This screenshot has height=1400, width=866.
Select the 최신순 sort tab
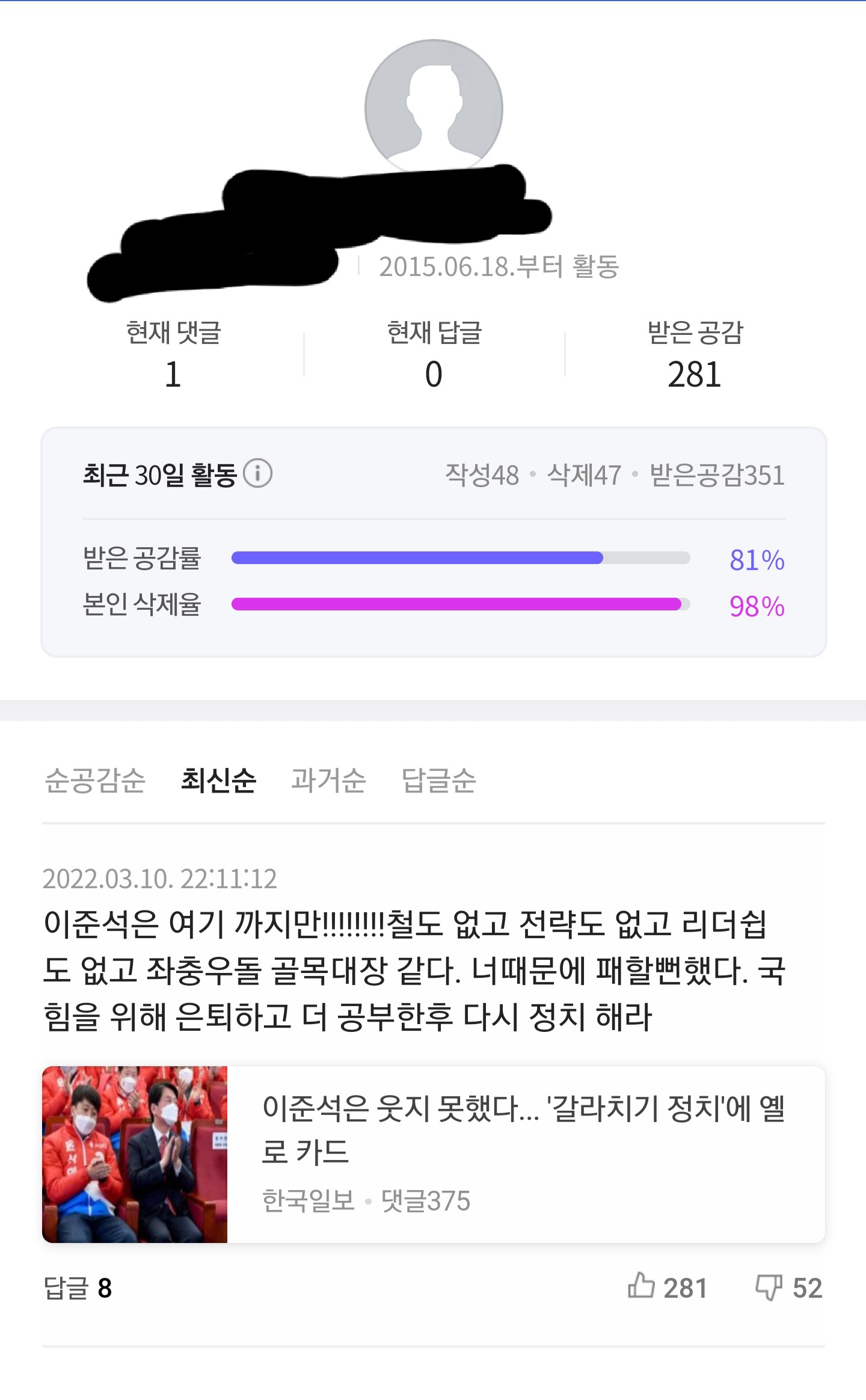tap(218, 781)
